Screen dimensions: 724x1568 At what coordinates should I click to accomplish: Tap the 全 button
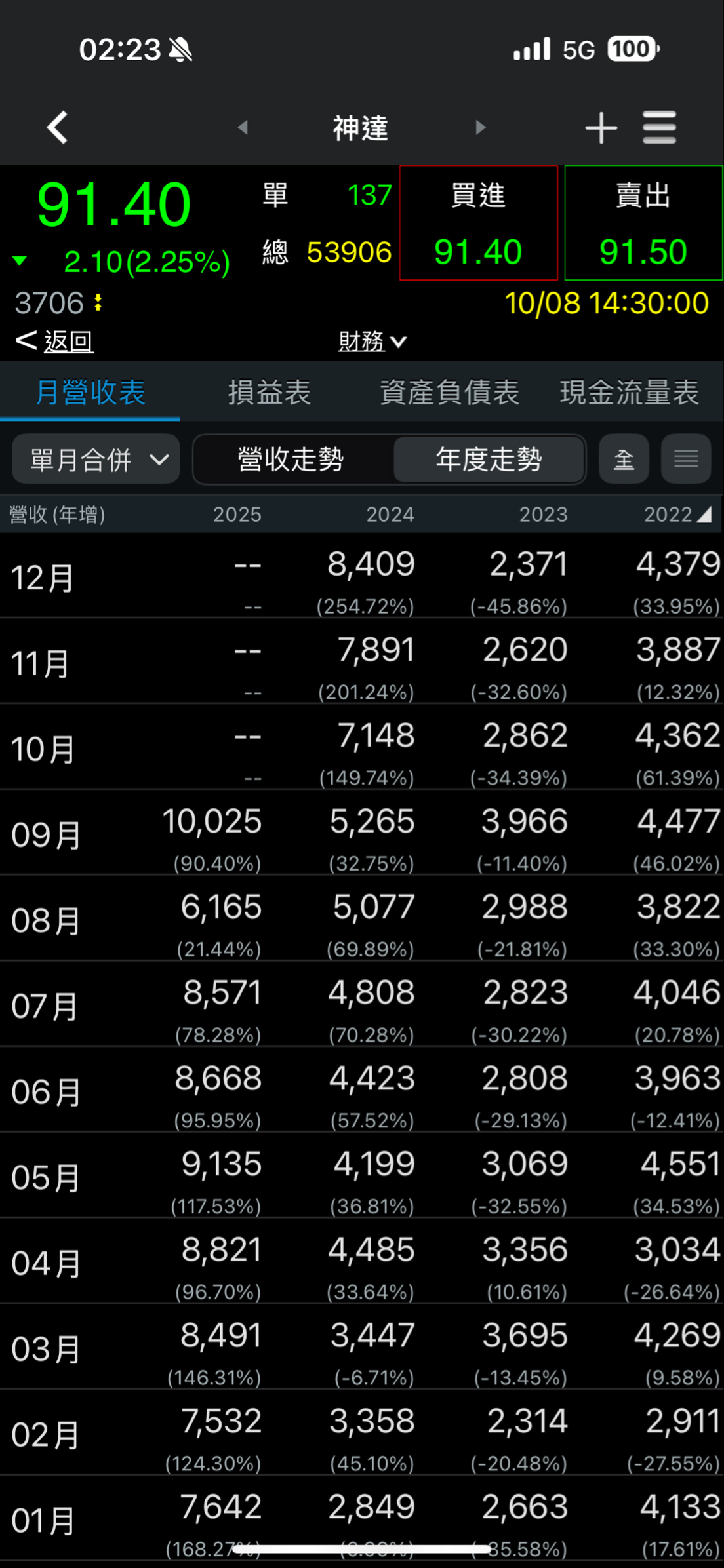[x=624, y=459]
